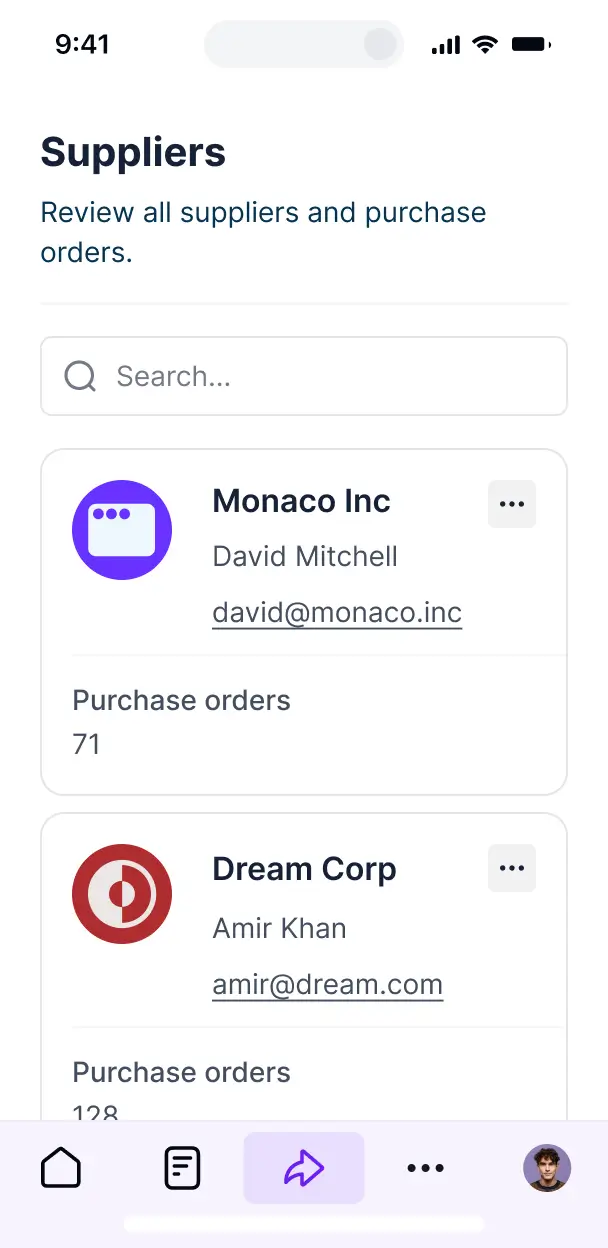Image resolution: width=608 pixels, height=1248 pixels.
Task: Email amir@dream.com link
Action: [x=327, y=984]
